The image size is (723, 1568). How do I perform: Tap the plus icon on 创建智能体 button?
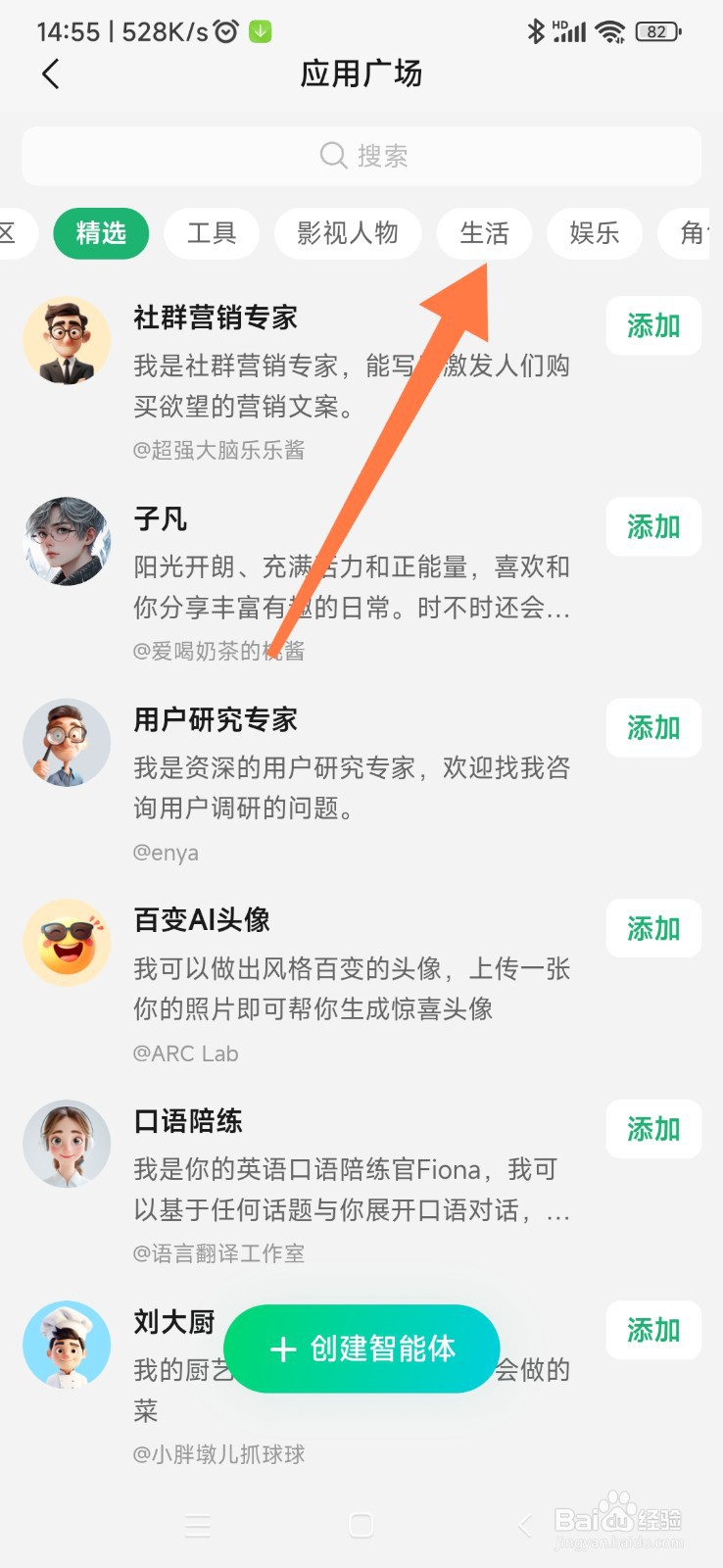point(282,1348)
